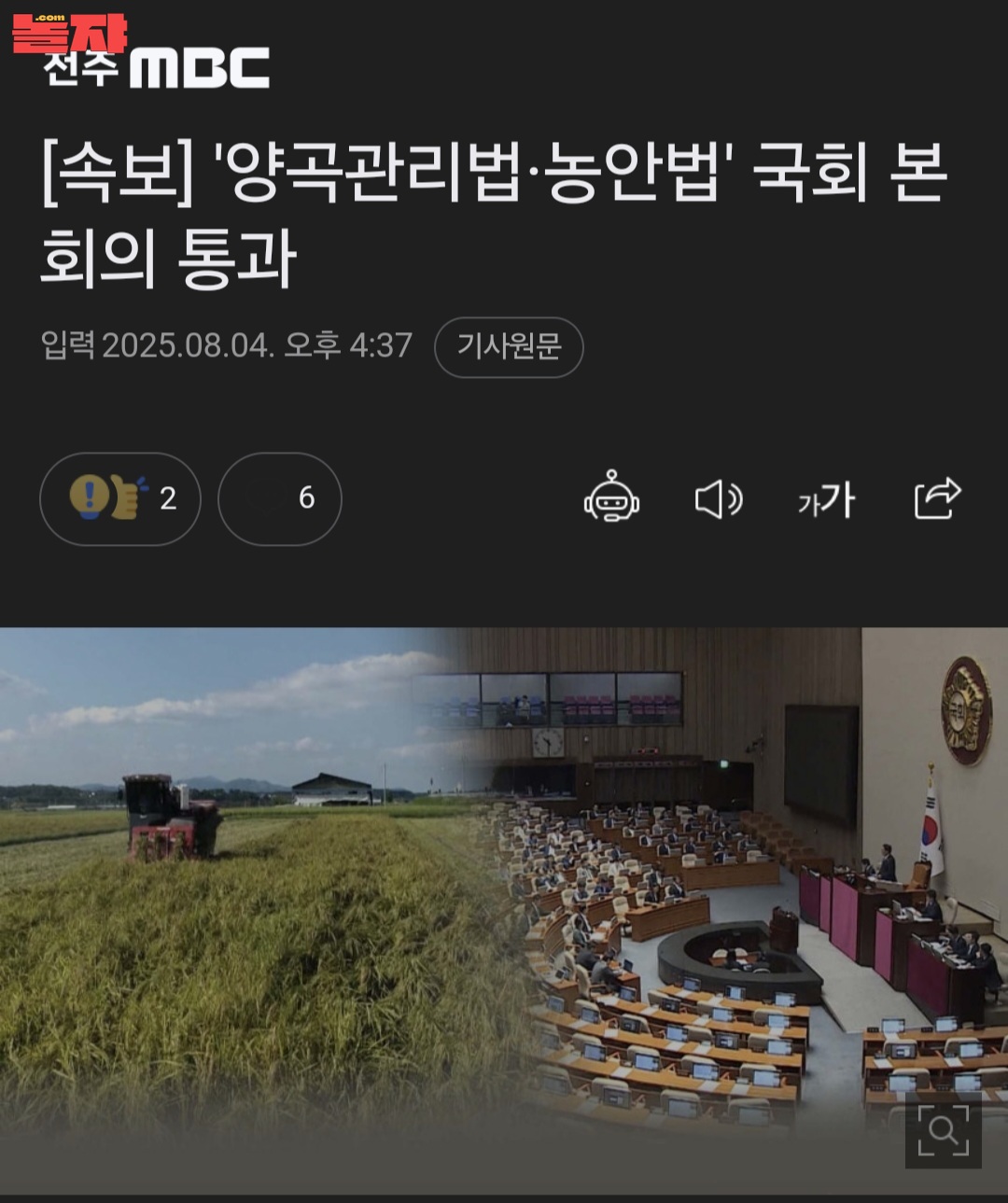Enlarge the article photo with magnifier icon

(x=943, y=1130)
